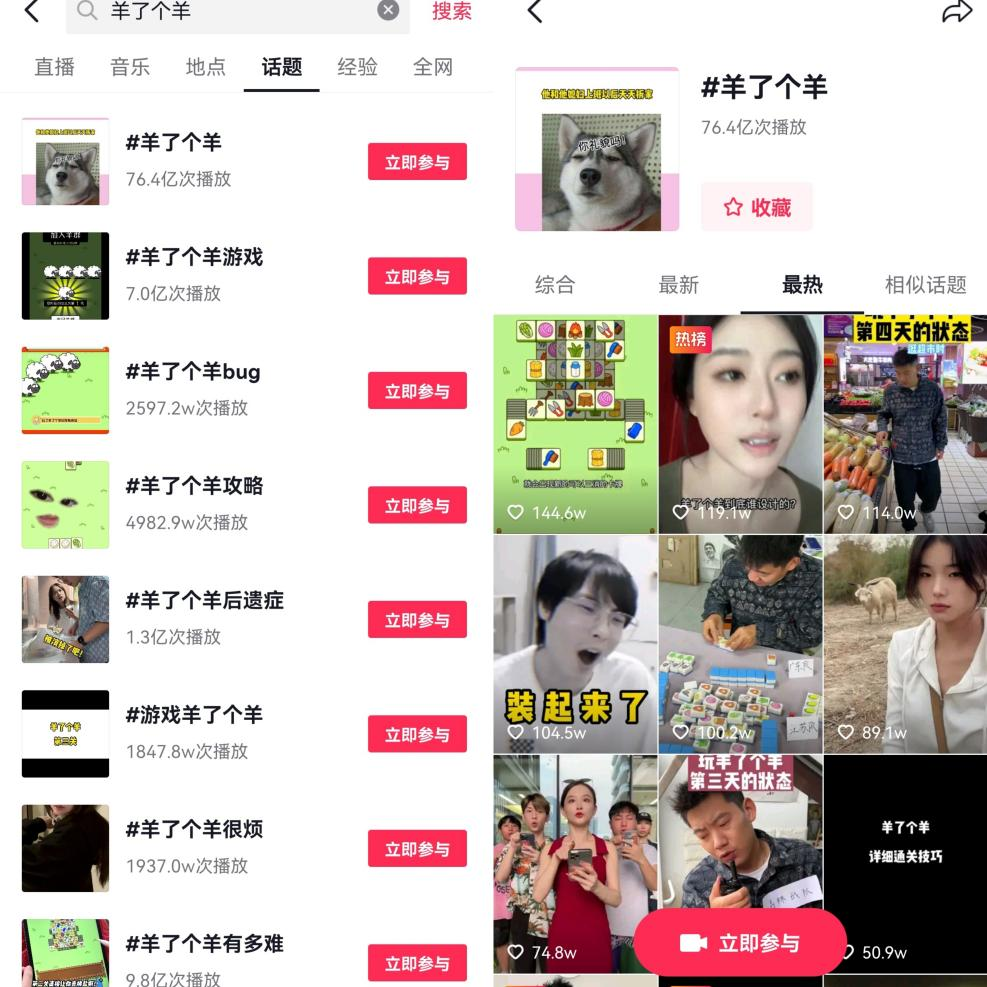This screenshot has height=987, width=987.
Task: Open the 地点 tab
Action: [x=206, y=67]
